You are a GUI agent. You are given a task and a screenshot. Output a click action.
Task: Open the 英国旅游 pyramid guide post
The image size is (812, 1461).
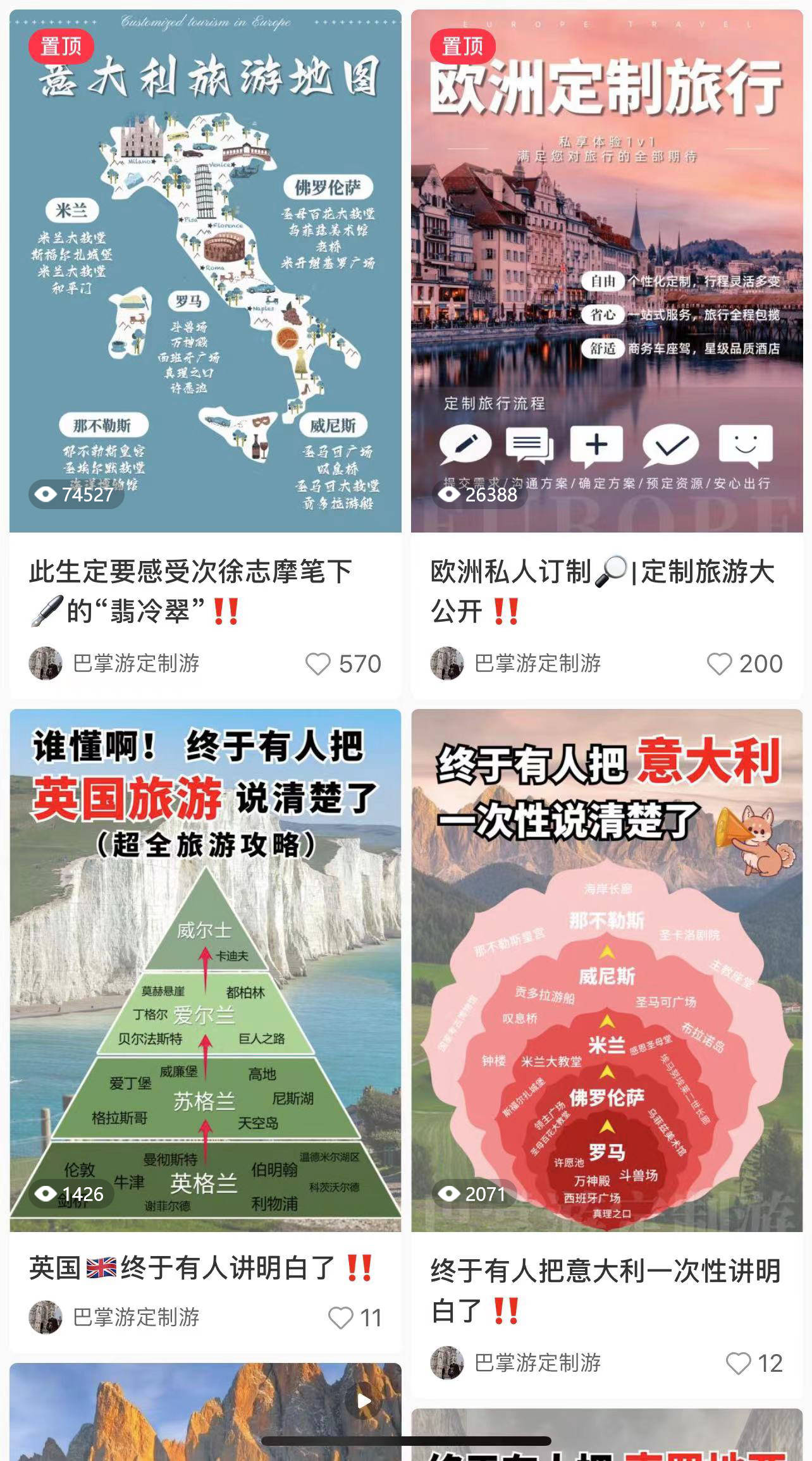[205, 971]
